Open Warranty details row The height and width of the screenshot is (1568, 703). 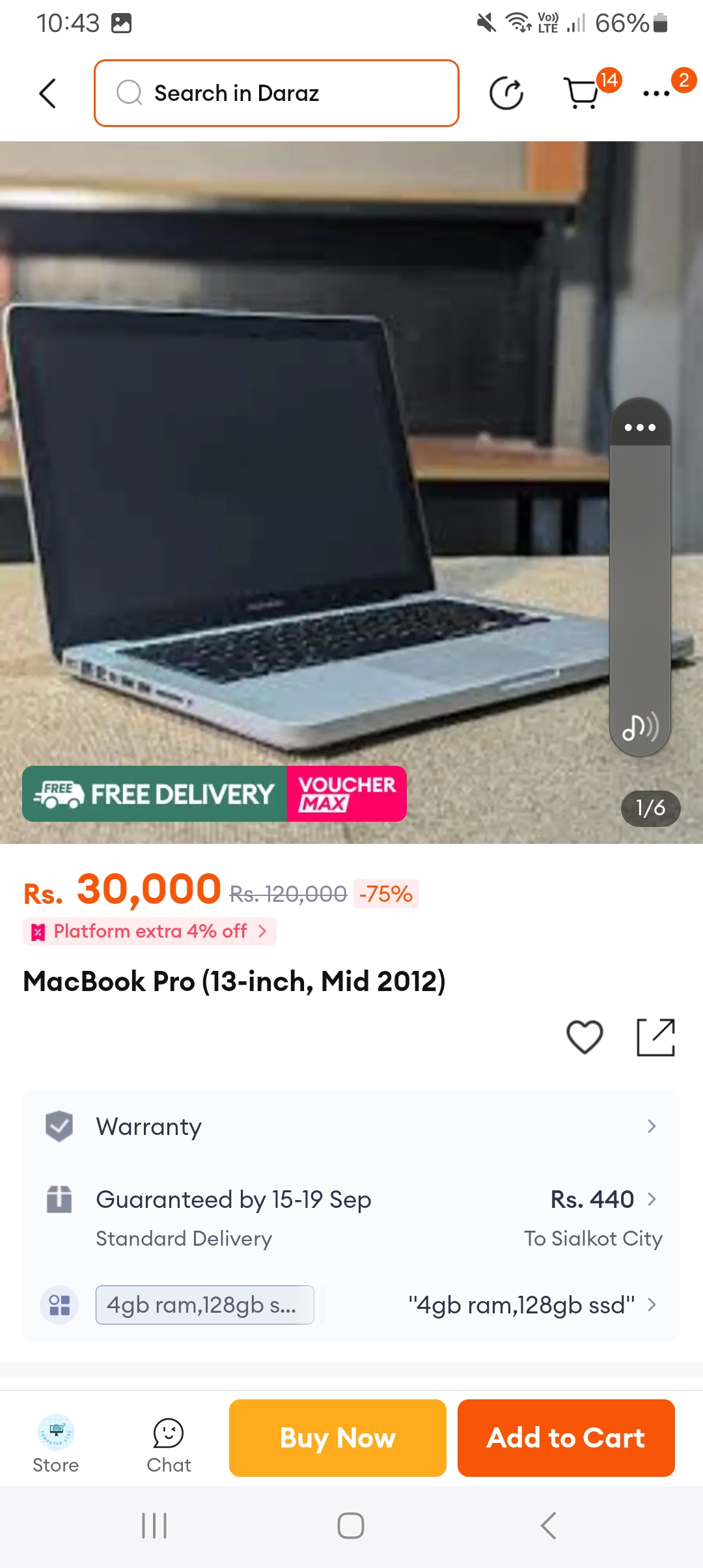351,1127
